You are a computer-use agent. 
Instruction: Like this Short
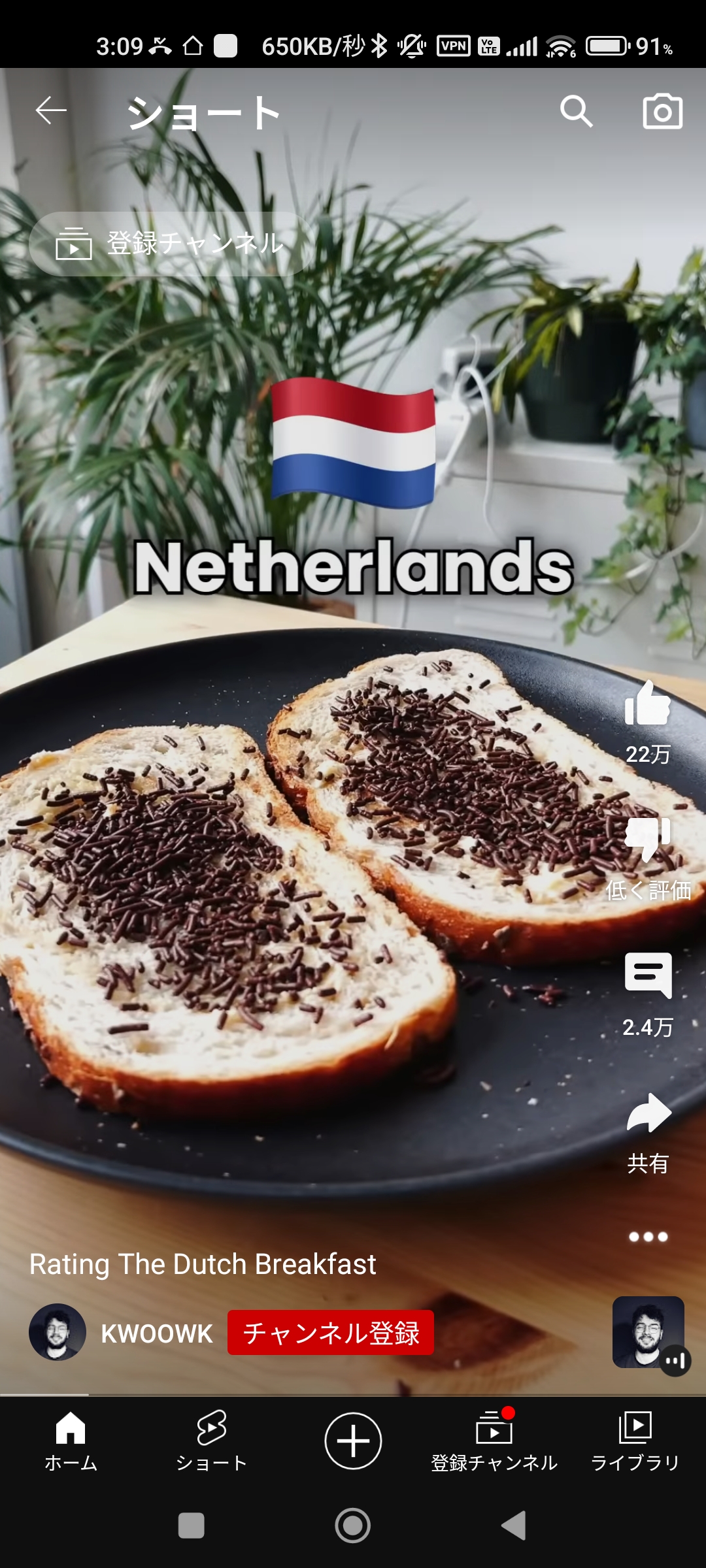tap(647, 706)
